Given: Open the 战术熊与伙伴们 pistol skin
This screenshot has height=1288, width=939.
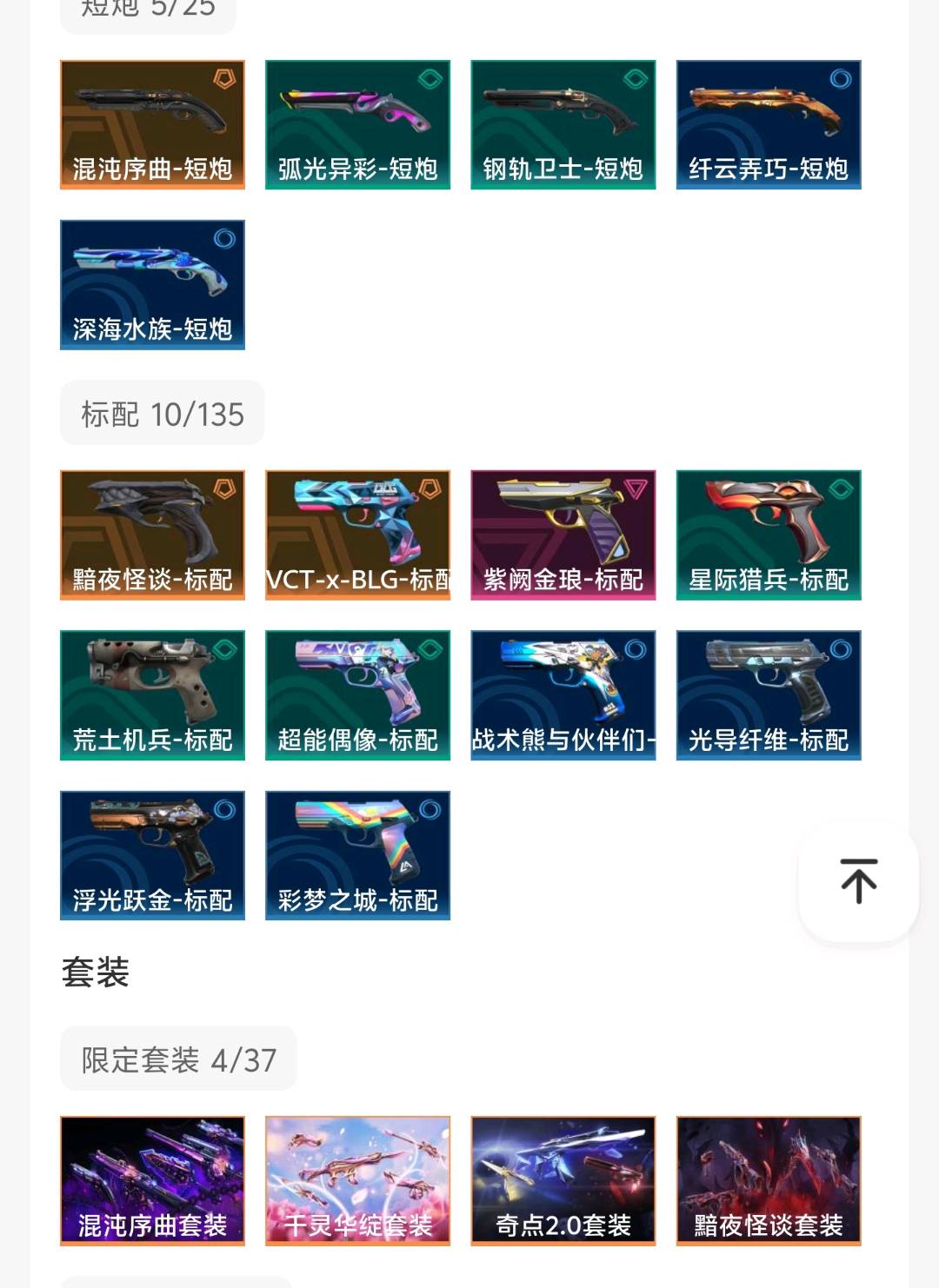Looking at the screenshot, I should point(563,694).
